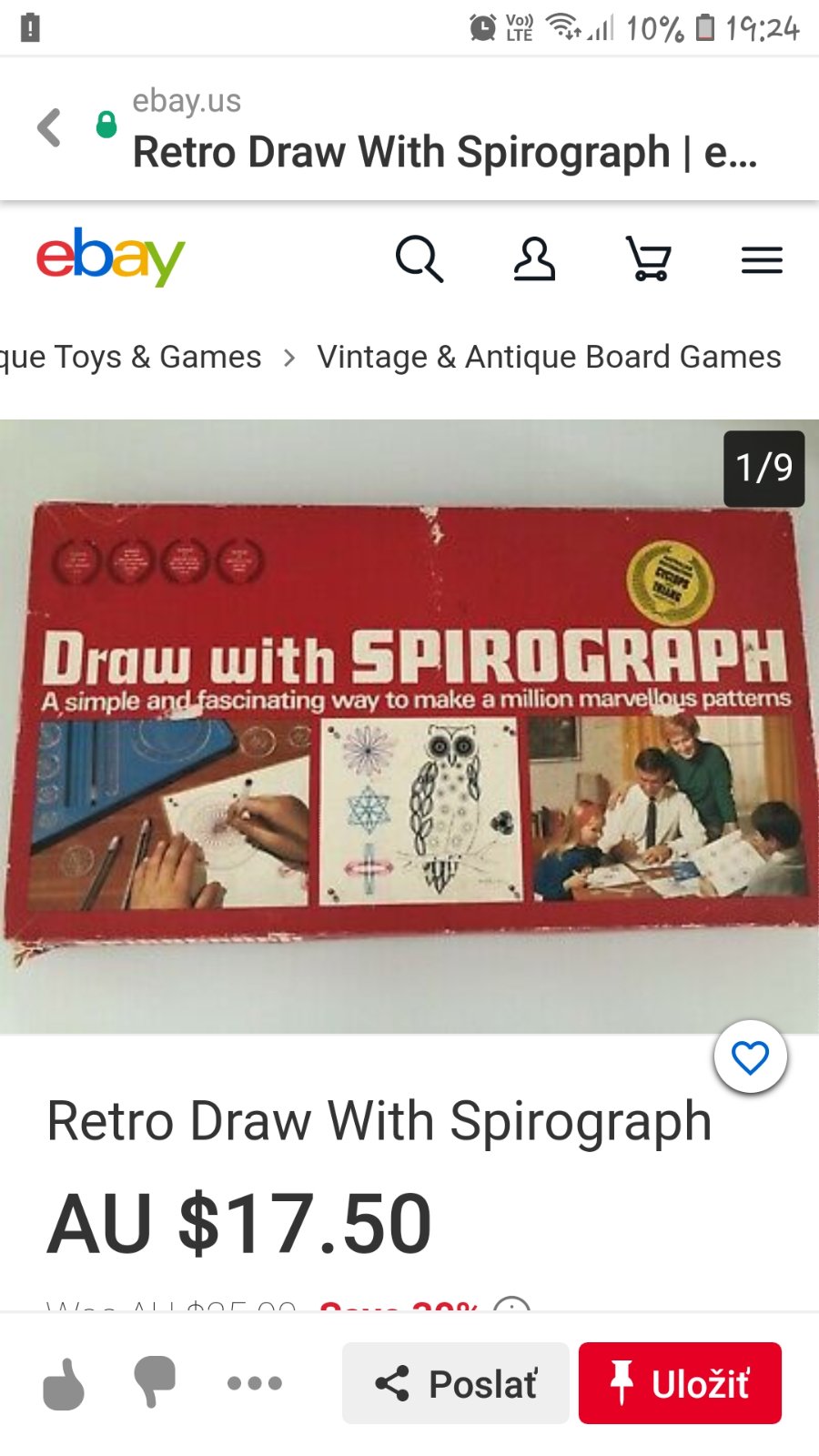The width and height of the screenshot is (819, 1456).
Task: Open the eBay home logo
Action: tap(111, 257)
